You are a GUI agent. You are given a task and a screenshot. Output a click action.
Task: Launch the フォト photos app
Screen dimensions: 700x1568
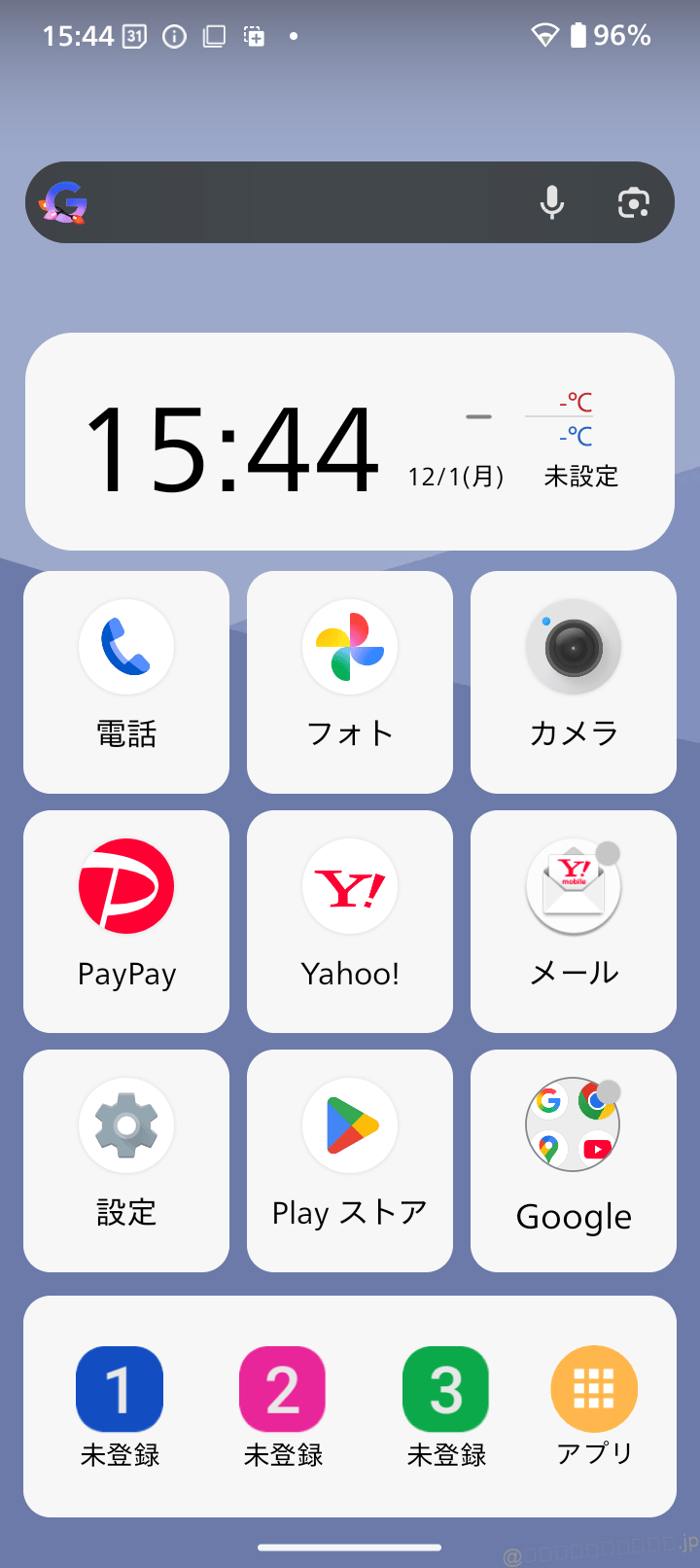[350, 681]
